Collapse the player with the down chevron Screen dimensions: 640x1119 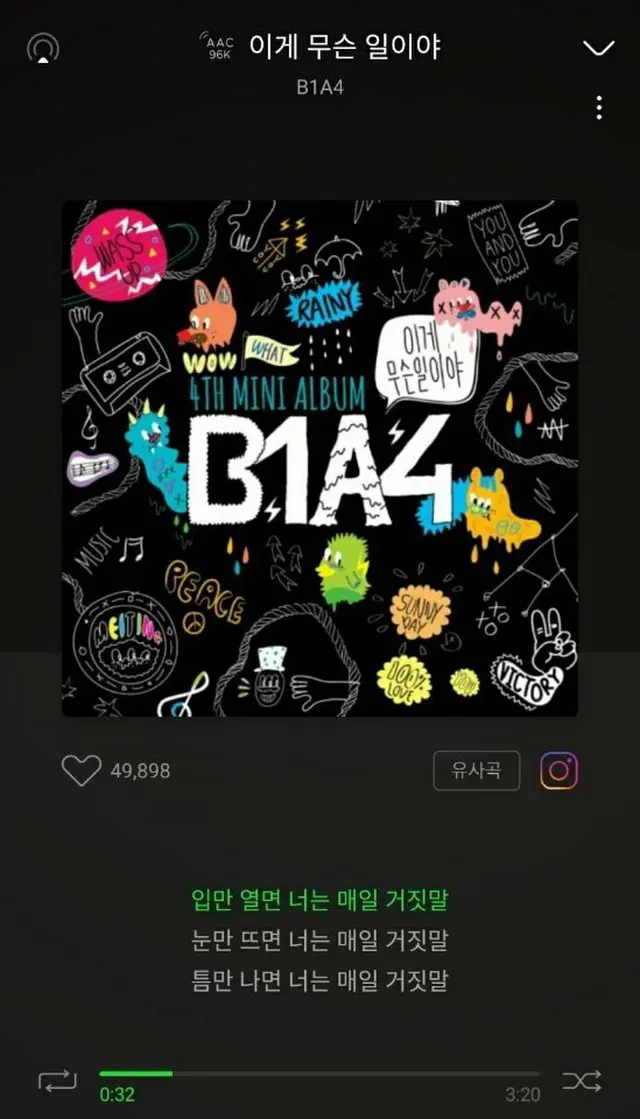598,48
